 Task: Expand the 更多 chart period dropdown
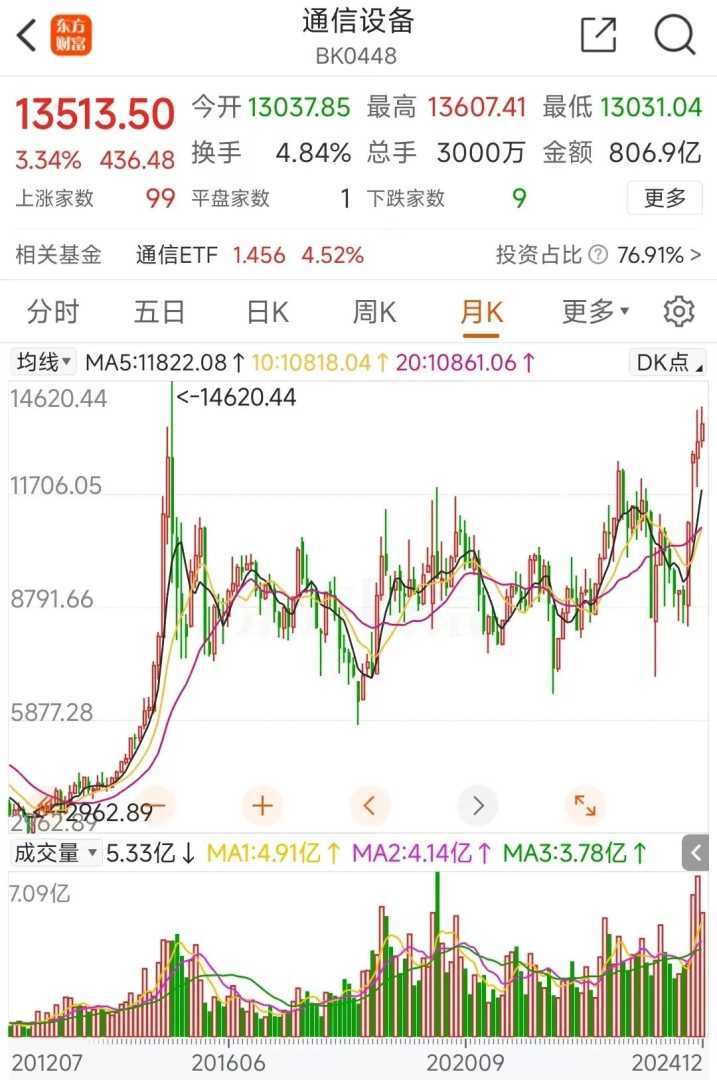595,312
